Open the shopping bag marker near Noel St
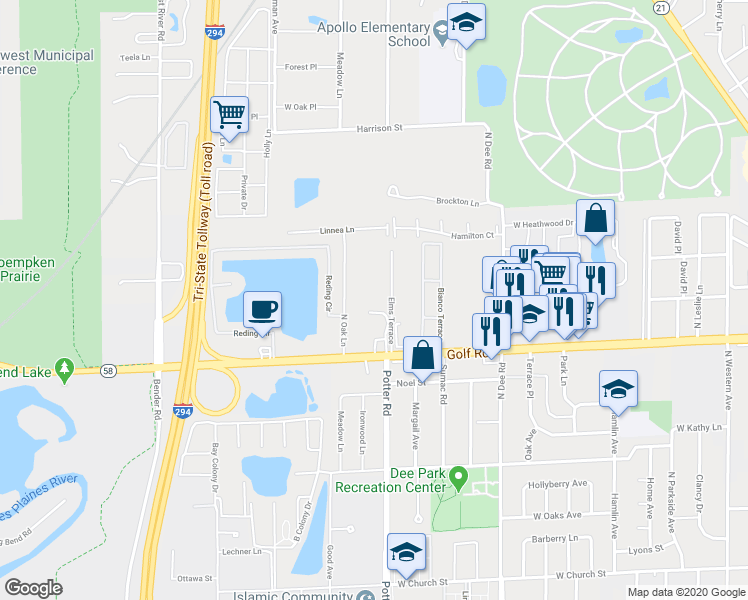The image size is (748, 600). pyautogui.click(x=423, y=356)
